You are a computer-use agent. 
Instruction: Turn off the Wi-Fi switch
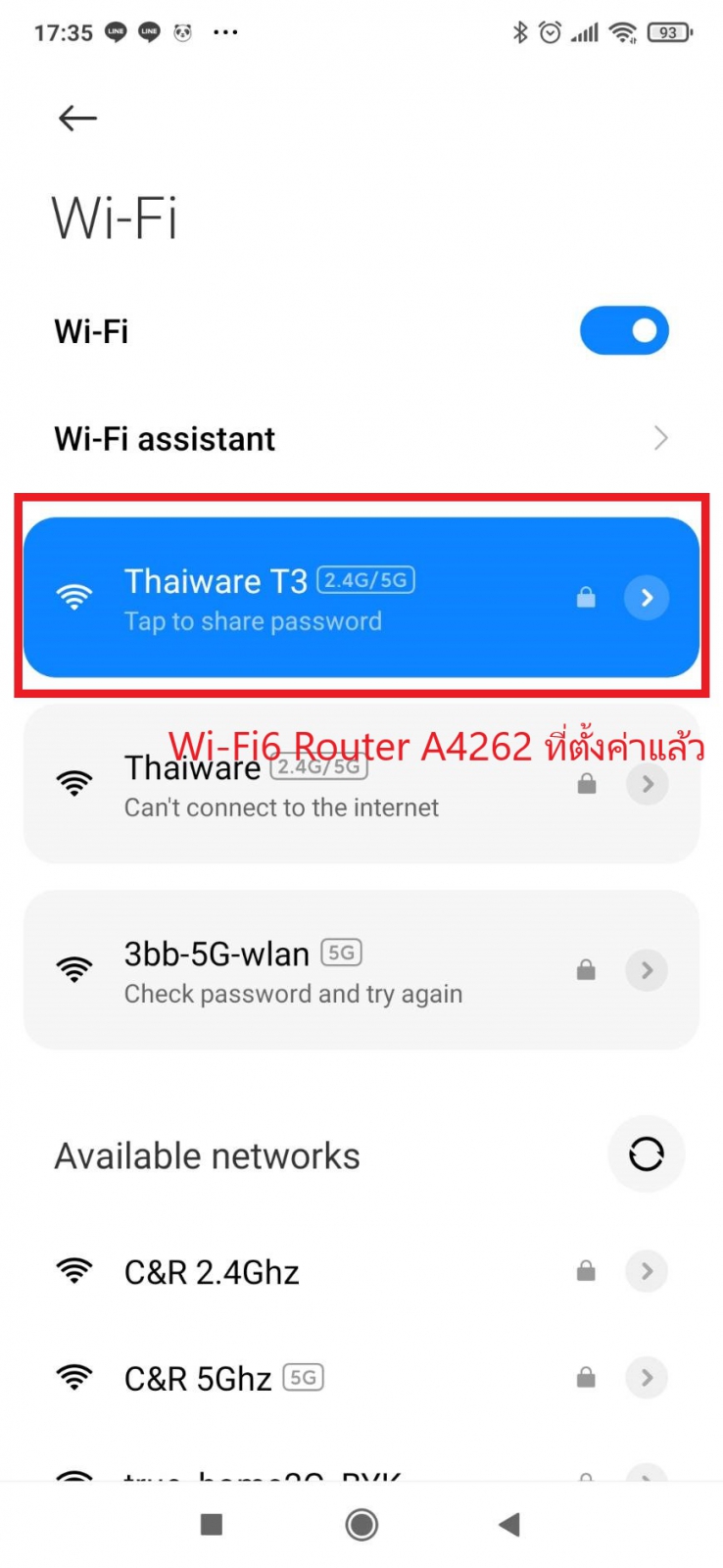point(624,331)
